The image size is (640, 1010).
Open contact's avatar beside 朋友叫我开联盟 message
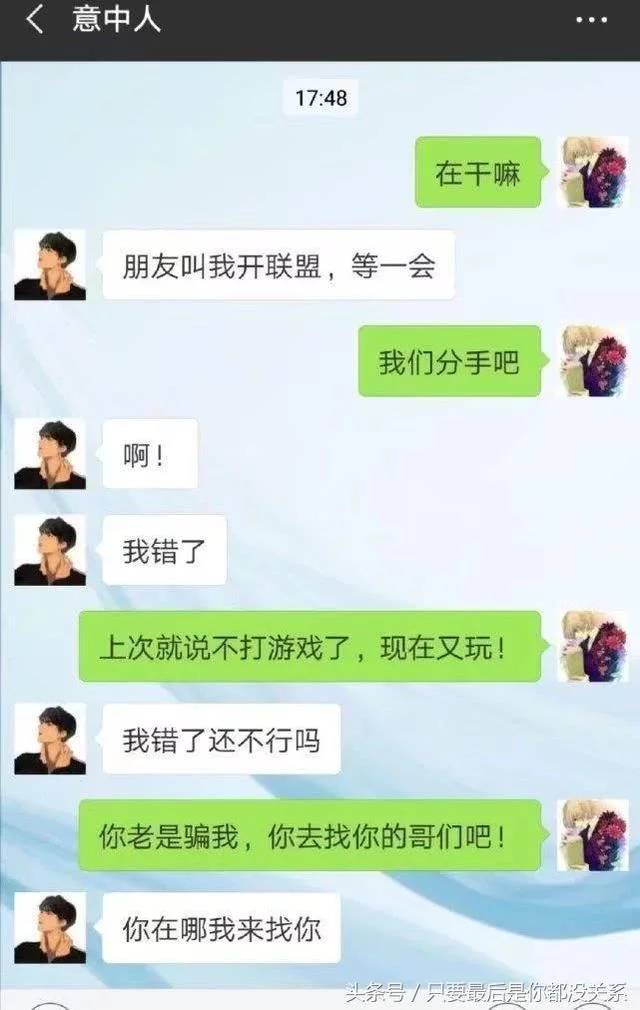(x=50, y=265)
